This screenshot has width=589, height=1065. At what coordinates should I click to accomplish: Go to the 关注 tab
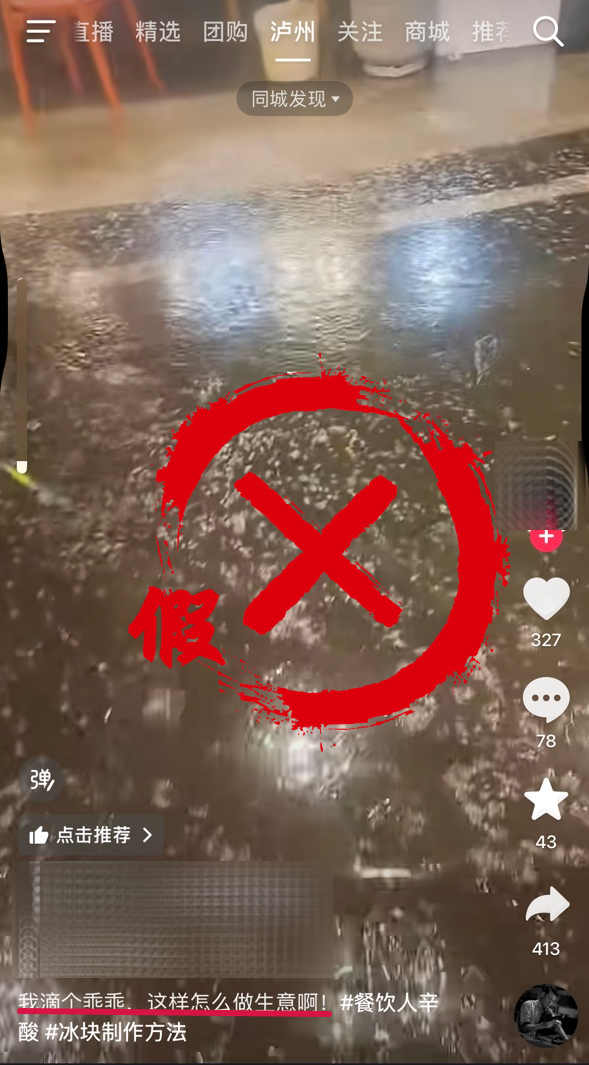click(x=359, y=32)
